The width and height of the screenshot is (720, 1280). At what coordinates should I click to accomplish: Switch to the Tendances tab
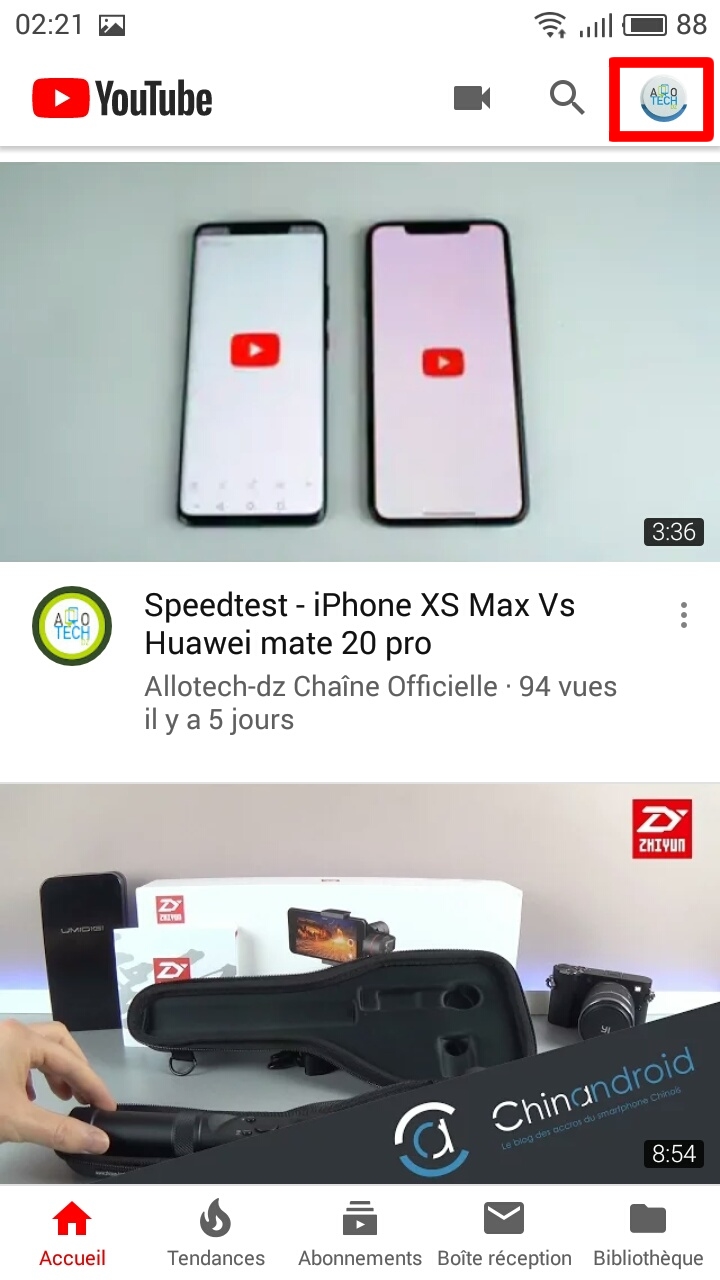216,1235
